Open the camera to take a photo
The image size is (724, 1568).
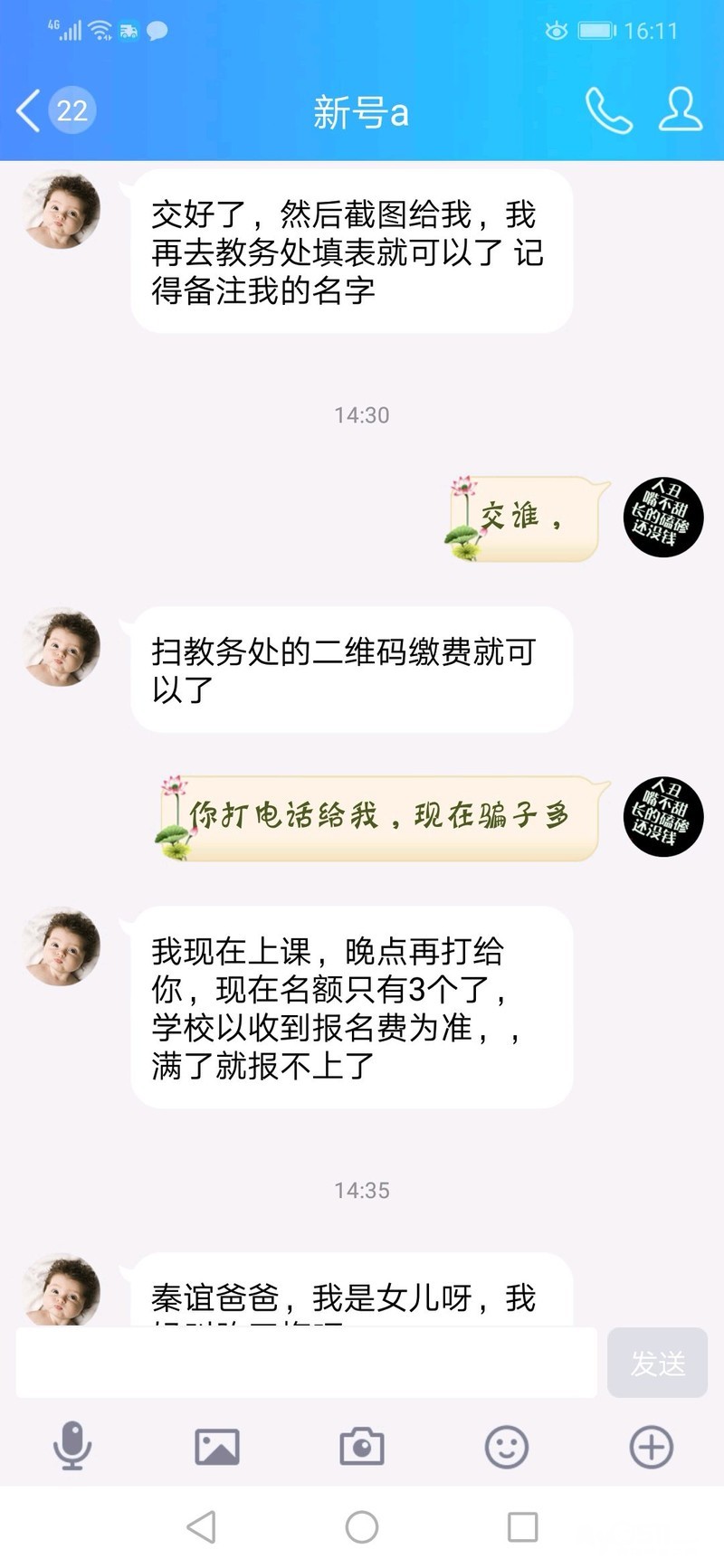pos(362,1446)
